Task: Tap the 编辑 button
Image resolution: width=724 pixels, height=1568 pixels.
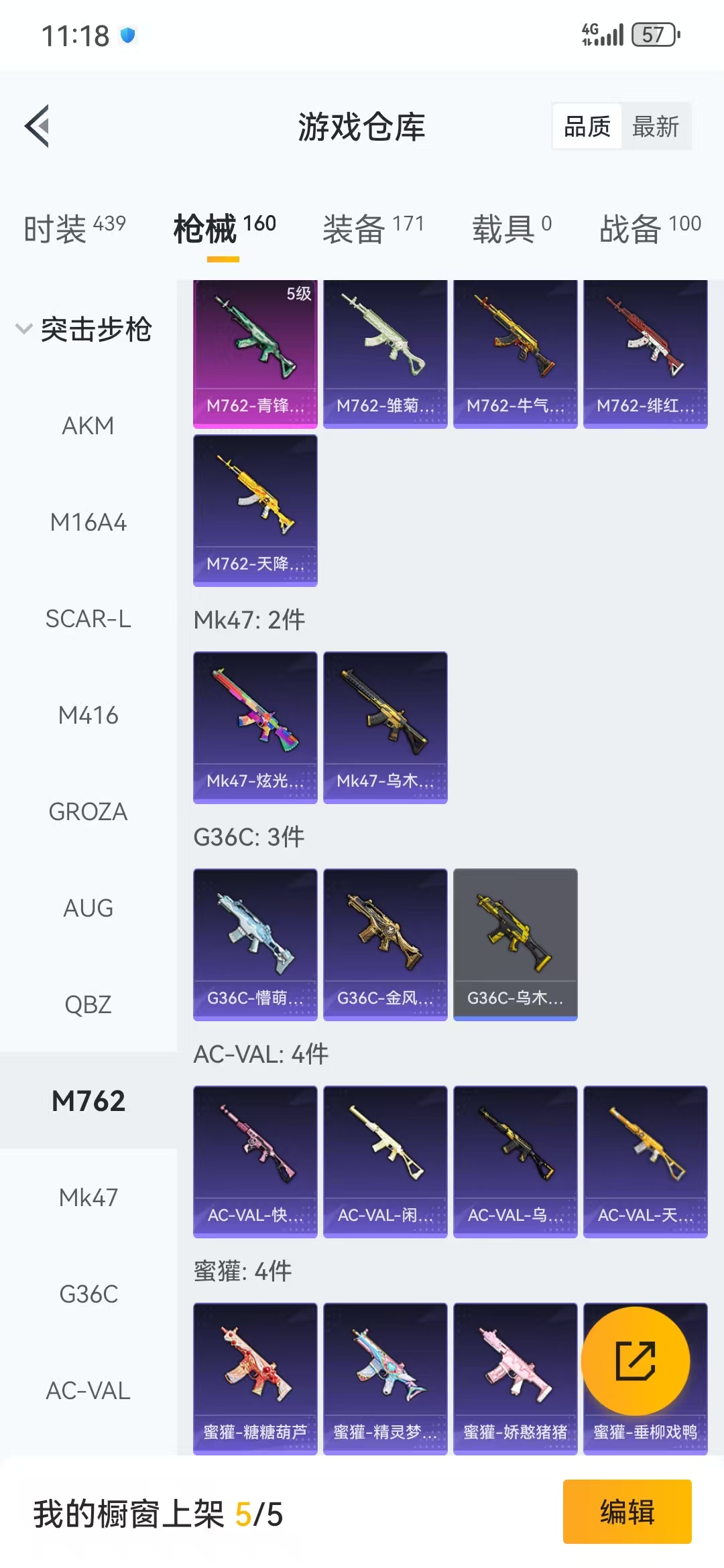Action: coord(627,1512)
